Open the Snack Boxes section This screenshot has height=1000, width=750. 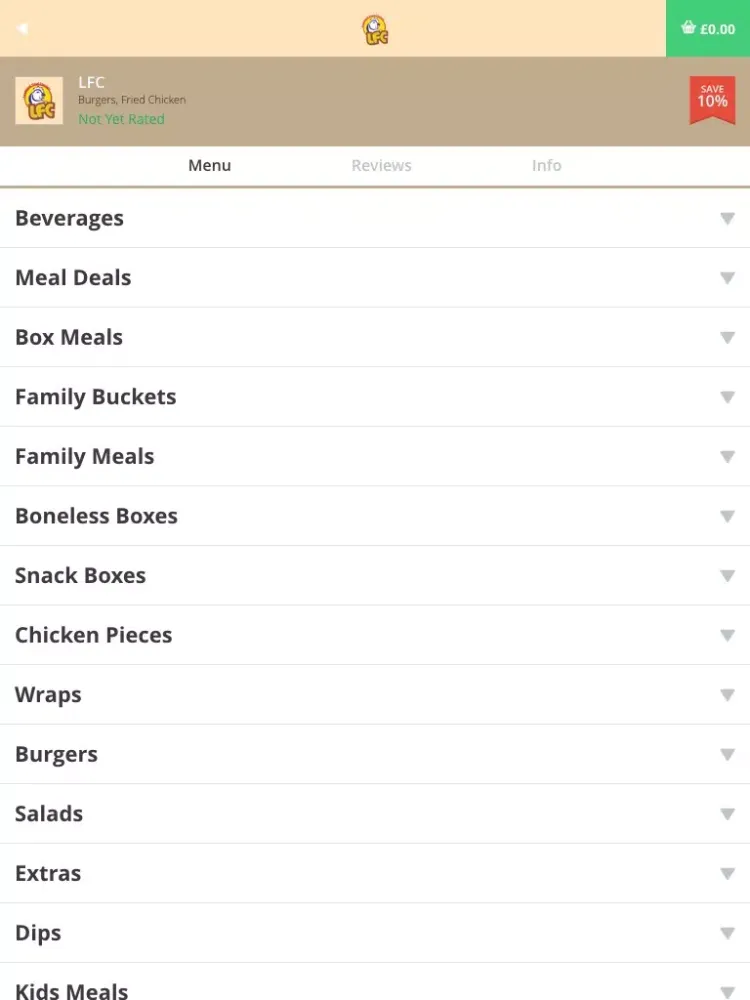click(x=375, y=576)
